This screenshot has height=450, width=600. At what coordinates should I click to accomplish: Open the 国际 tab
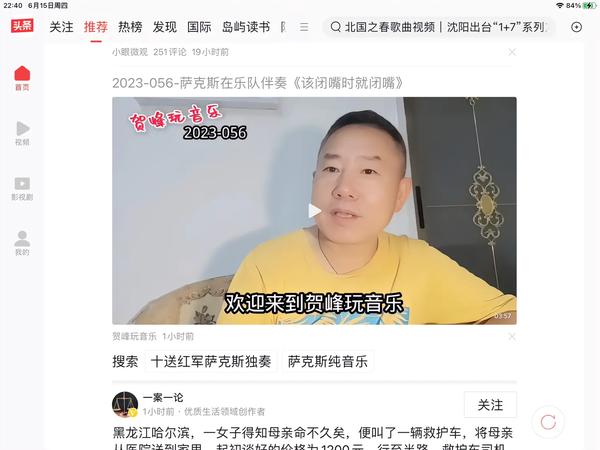coord(199,27)
